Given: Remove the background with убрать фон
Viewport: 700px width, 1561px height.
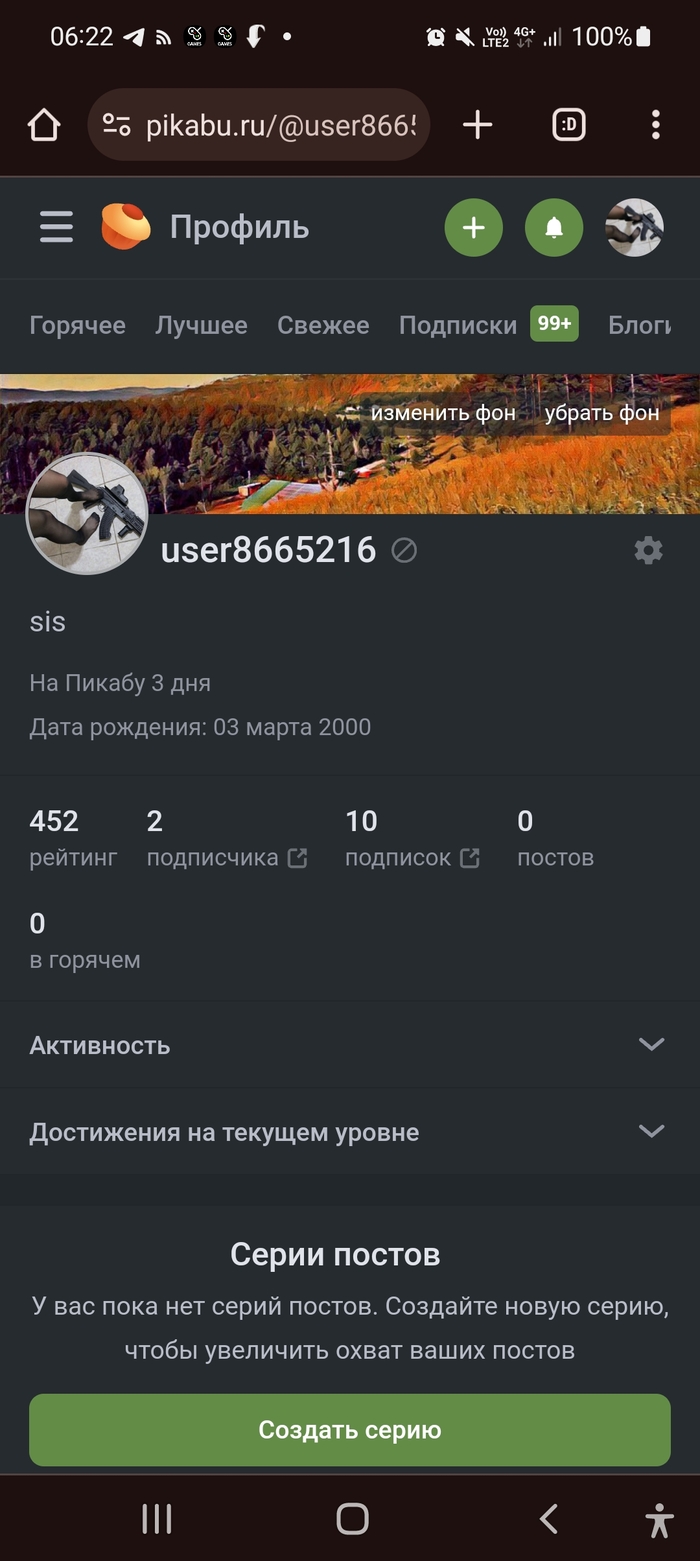Looking at the screenshot, I should [602, 413].
